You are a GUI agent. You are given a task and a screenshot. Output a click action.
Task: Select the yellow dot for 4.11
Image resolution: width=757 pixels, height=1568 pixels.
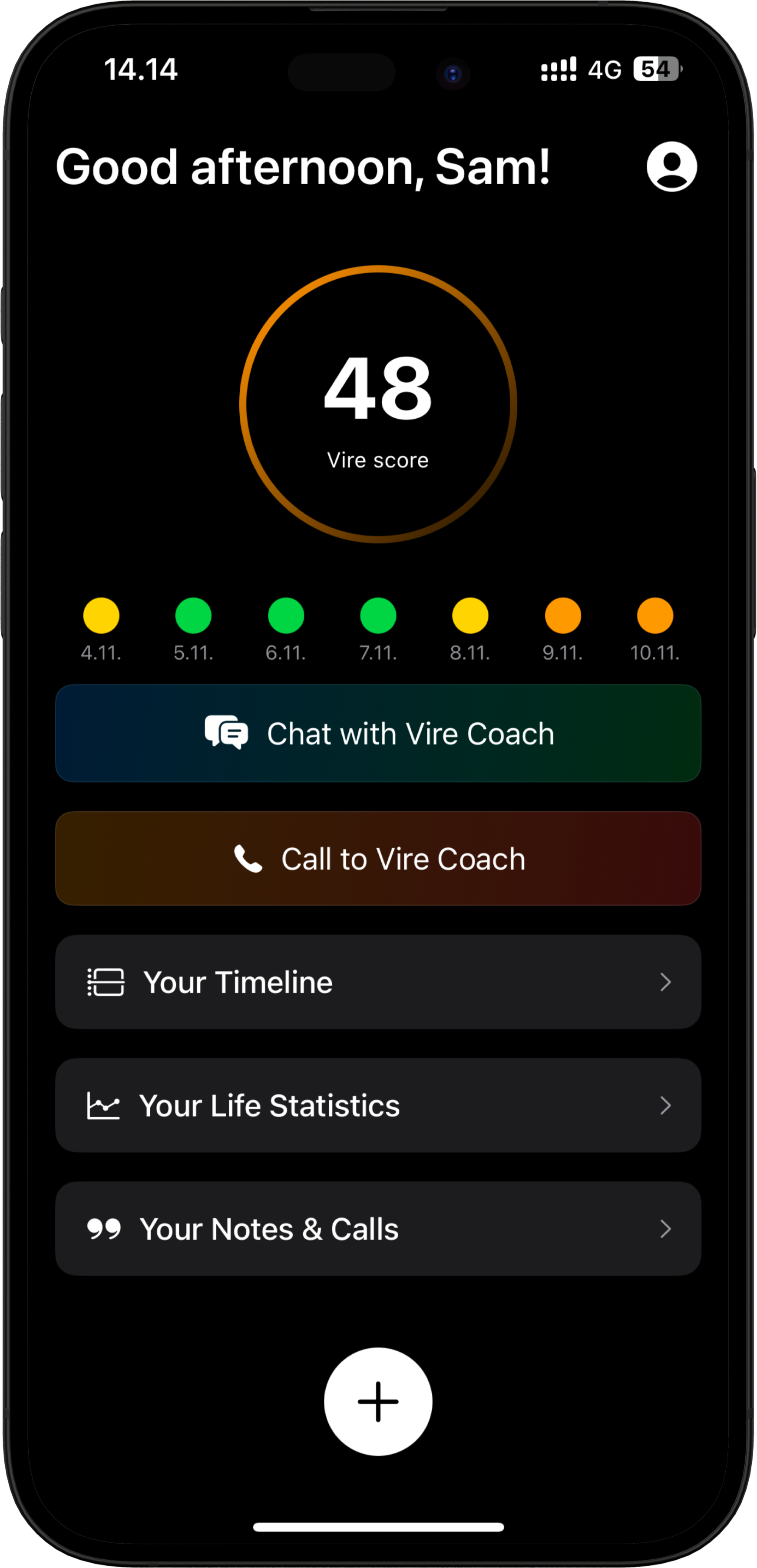click(101, 615)
